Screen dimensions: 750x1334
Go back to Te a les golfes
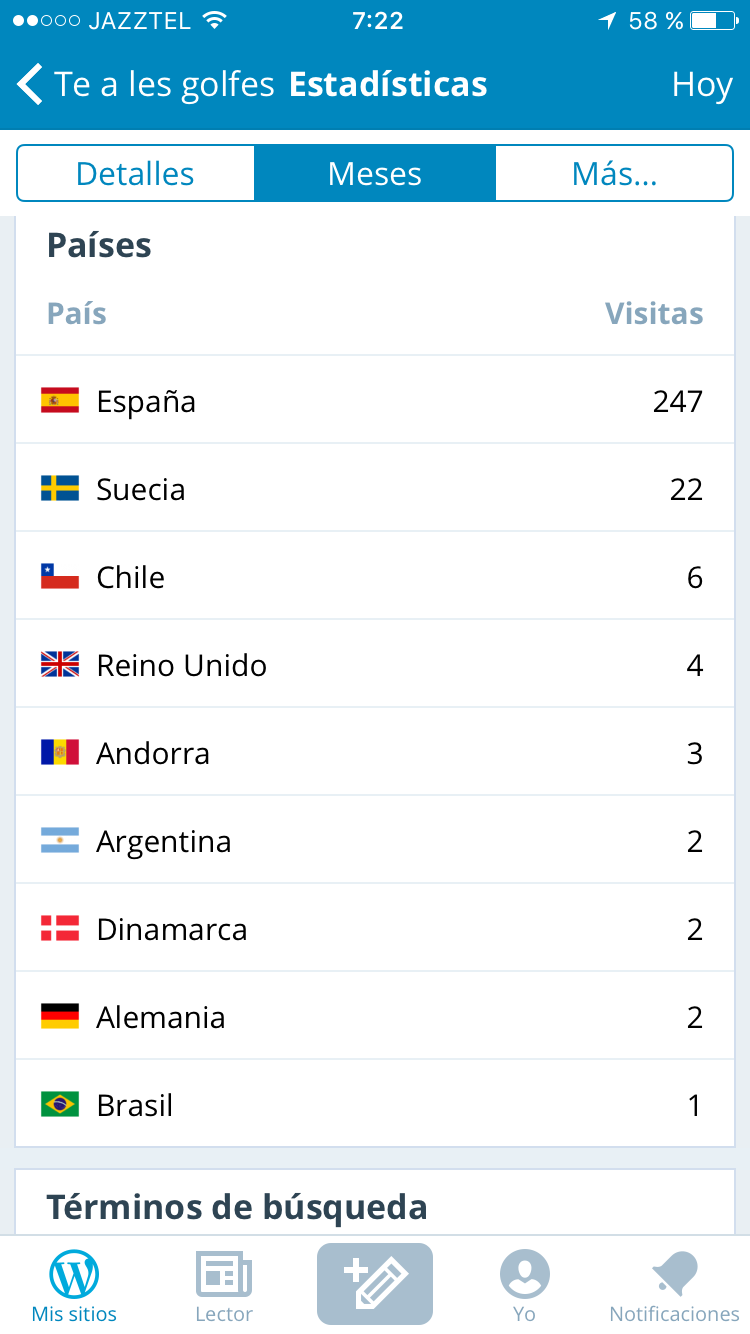point(145,85)
